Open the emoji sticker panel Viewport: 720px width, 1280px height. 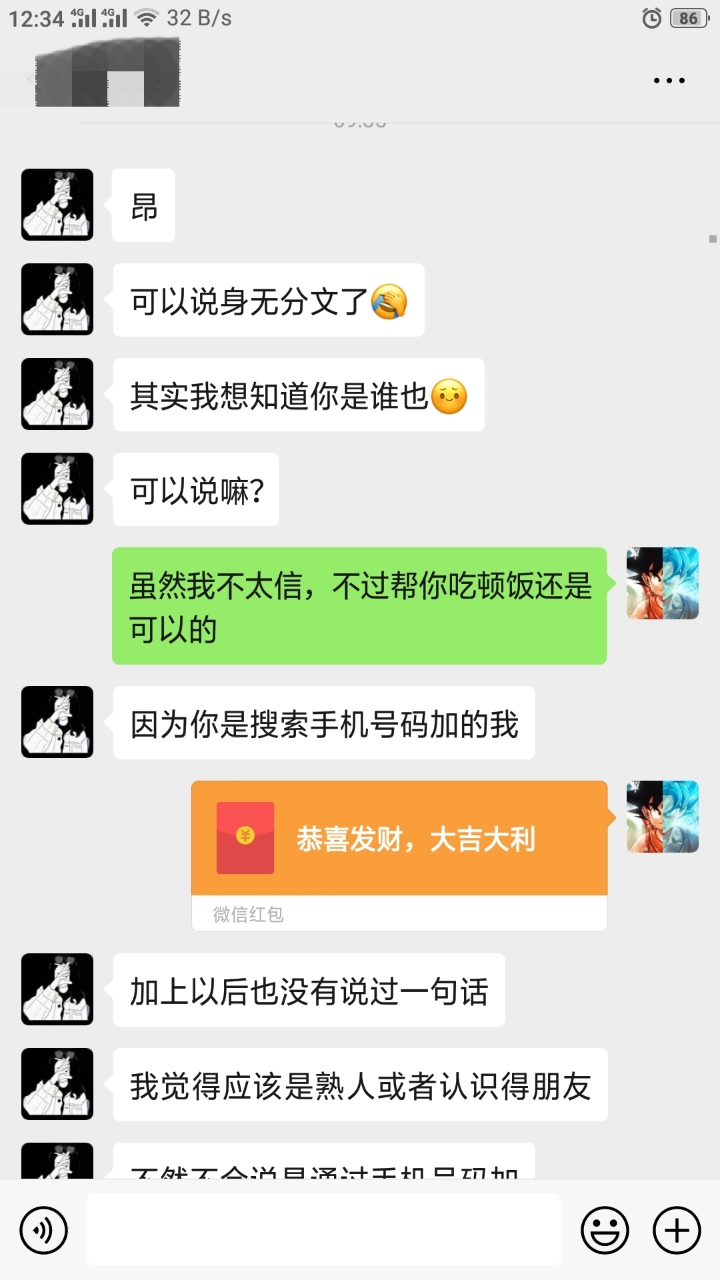pyautogui.click(x=605, y=1229)
